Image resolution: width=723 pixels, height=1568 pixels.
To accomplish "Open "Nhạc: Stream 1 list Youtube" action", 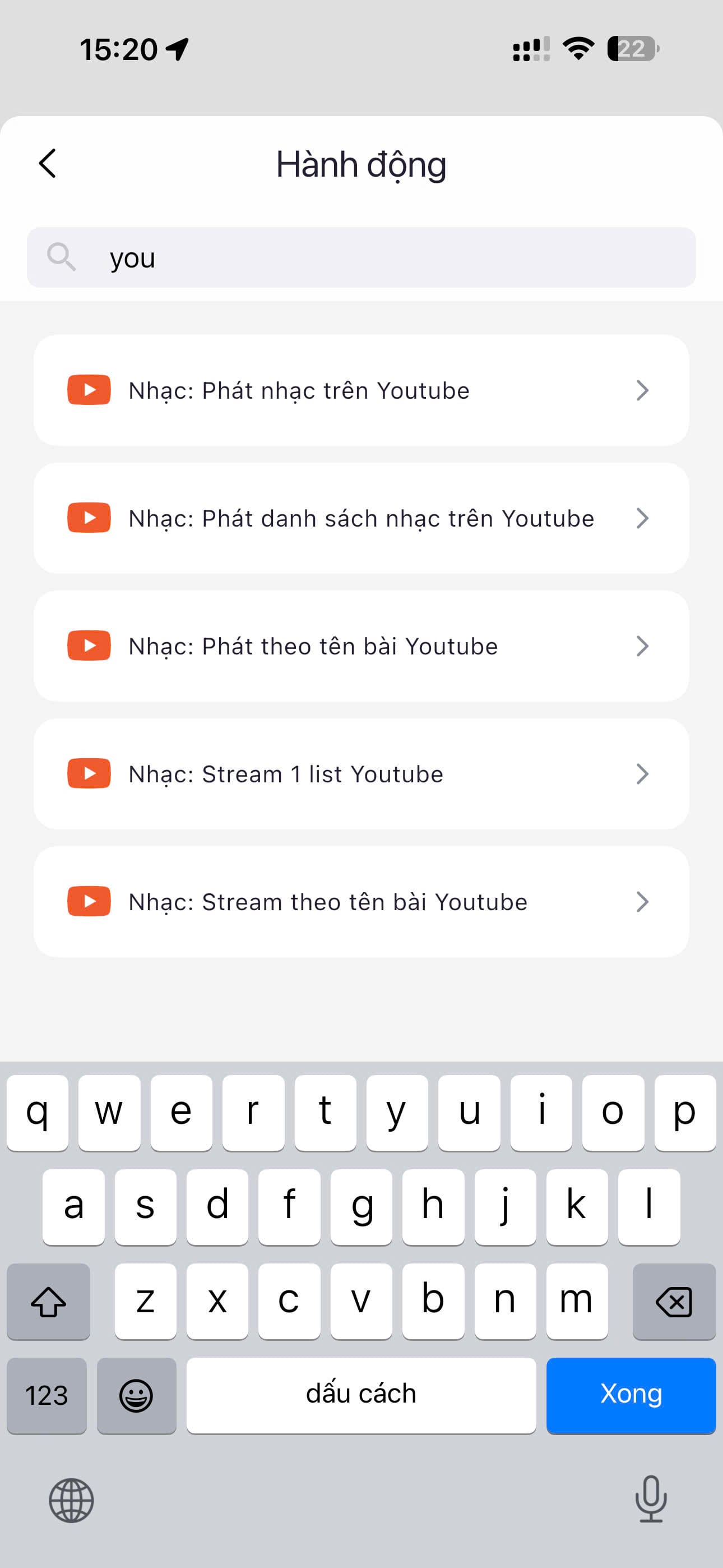I will pyautogui.click(x=361, y=774).
